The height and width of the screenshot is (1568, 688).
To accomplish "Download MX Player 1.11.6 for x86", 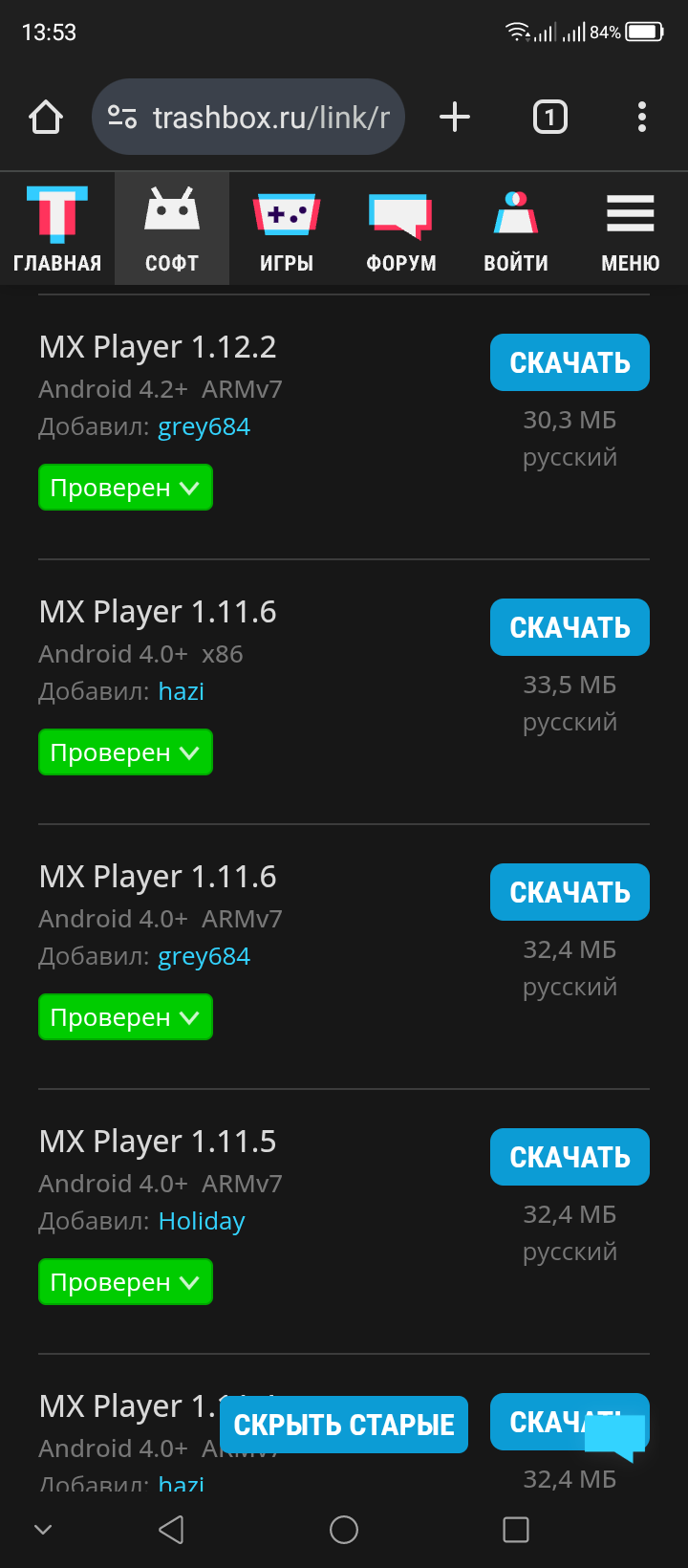I will tap(570, 627).
